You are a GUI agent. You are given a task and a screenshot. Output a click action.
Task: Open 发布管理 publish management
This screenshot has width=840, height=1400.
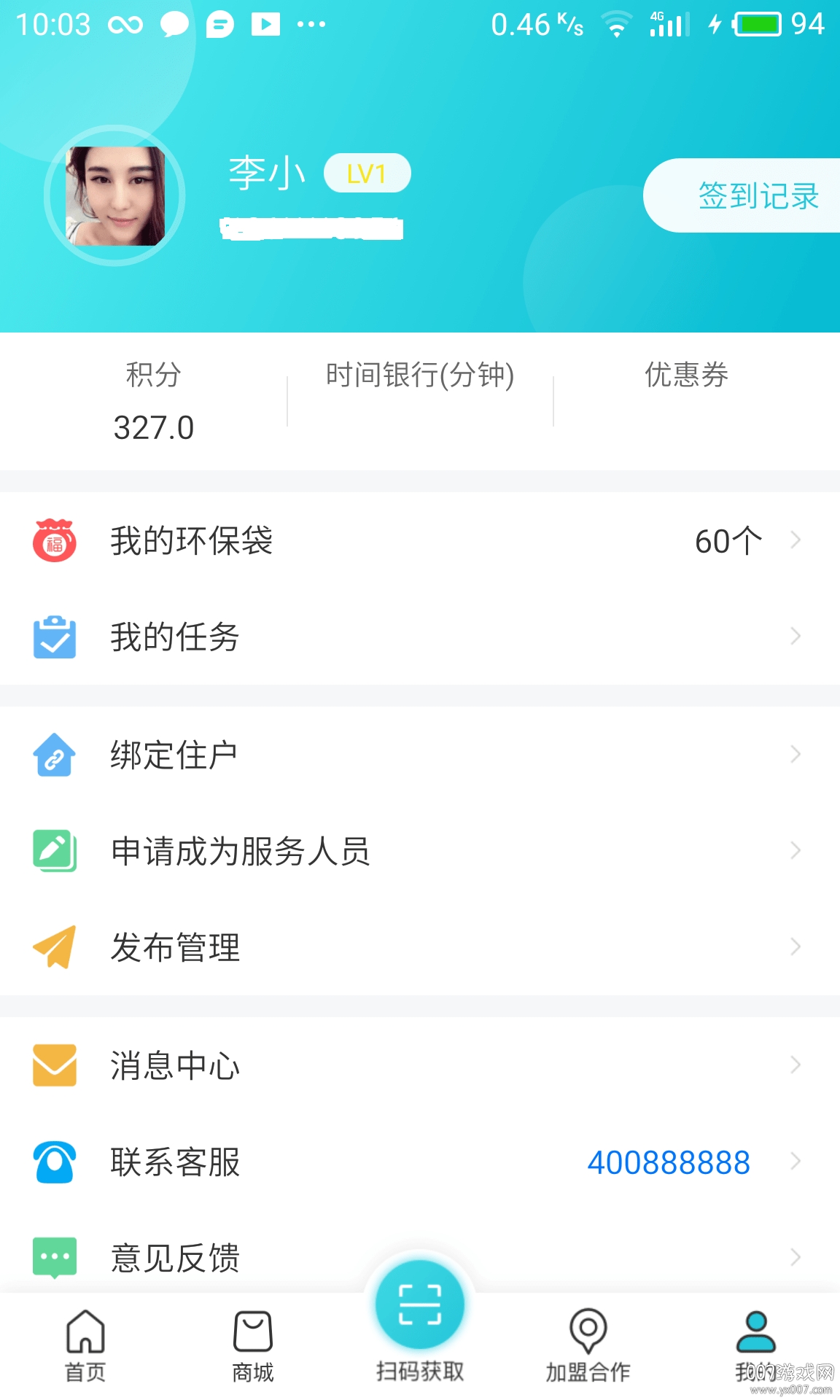[420, 947]
